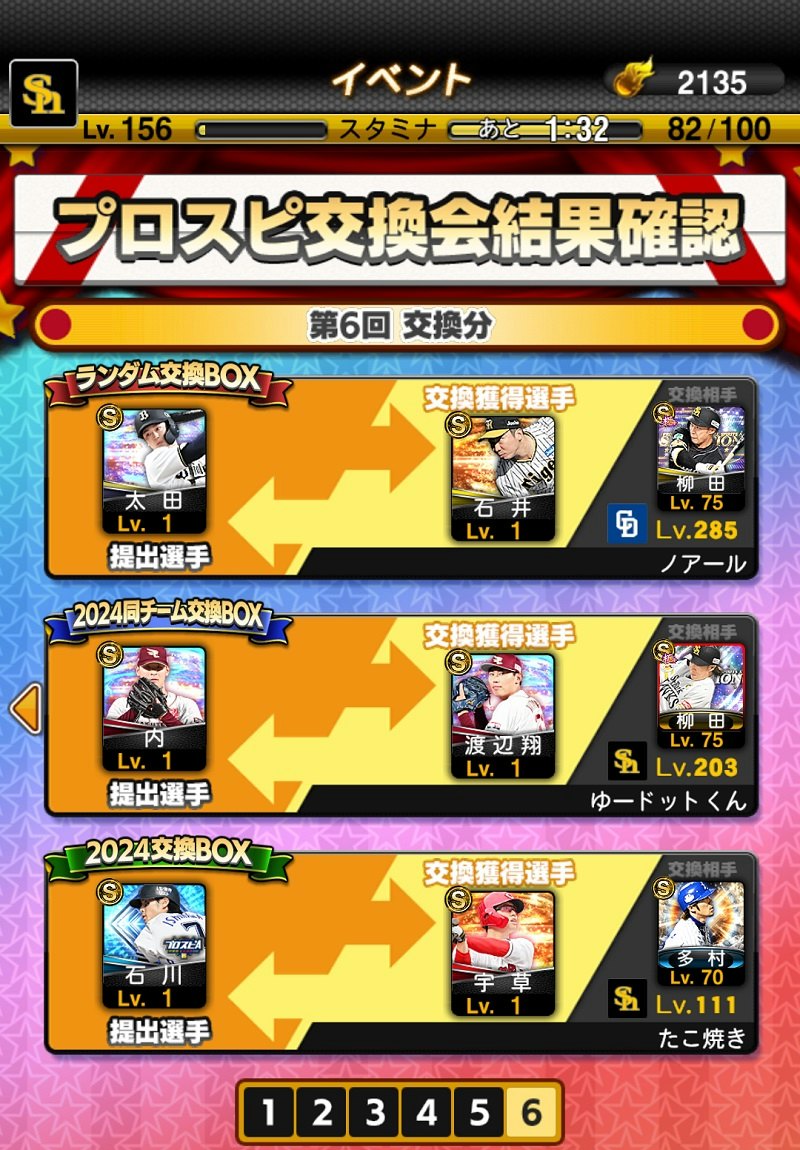The image size is (800, 1150).
Task: Switch to page 2 of exchange results
Action: pos(322,1112)
